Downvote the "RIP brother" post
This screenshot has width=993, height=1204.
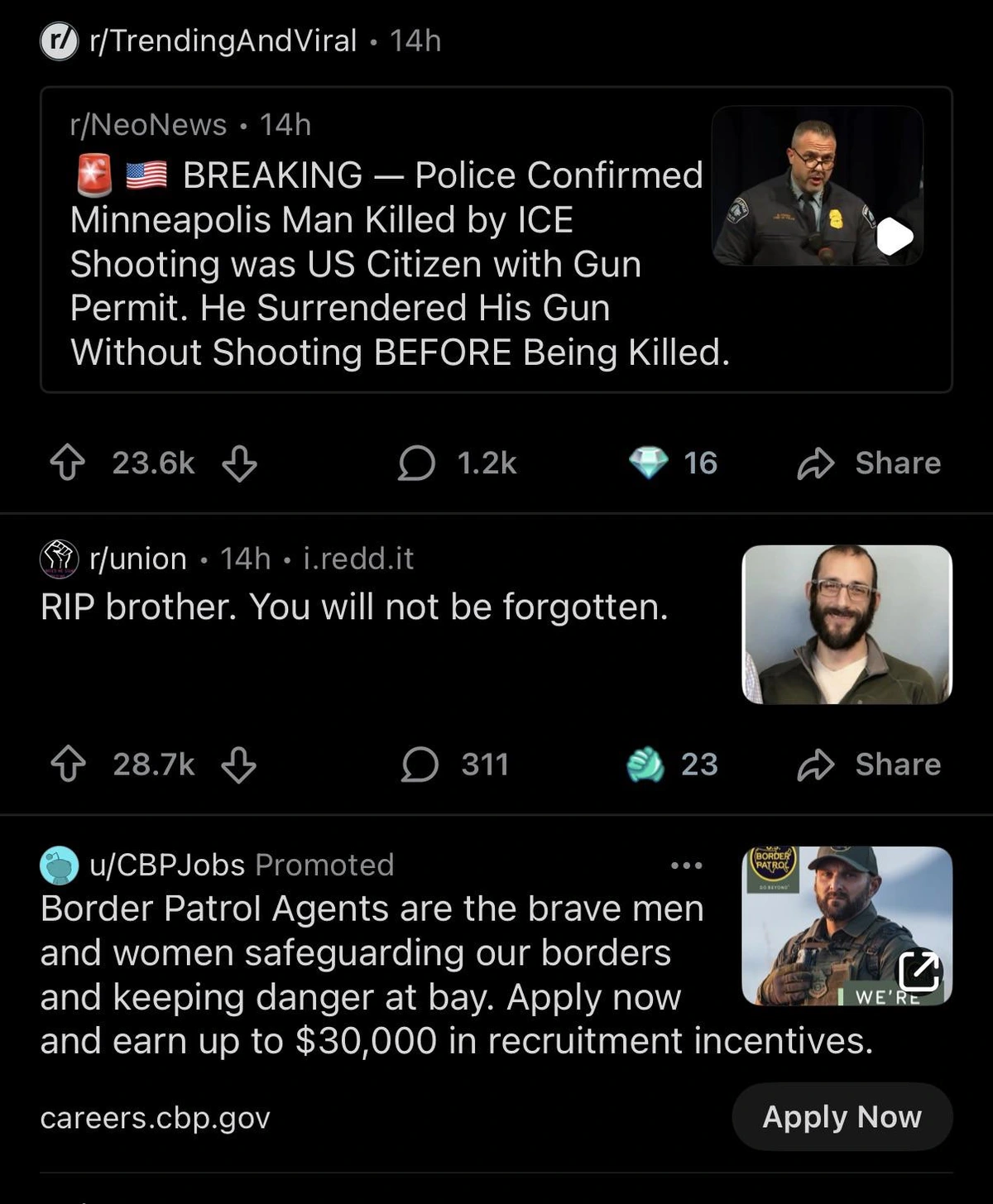(239, 764)
